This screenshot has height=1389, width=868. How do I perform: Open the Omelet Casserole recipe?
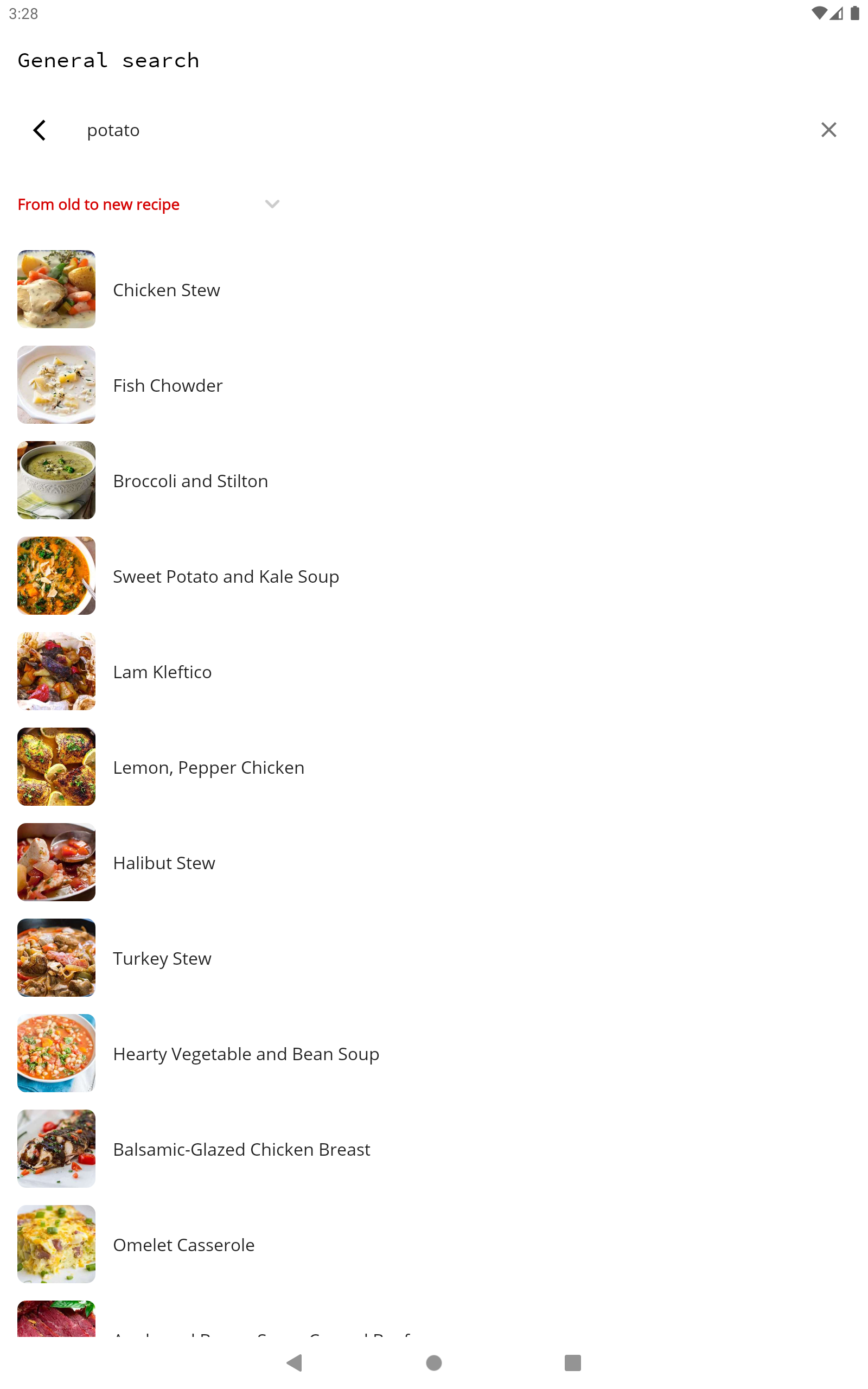(x=183, y=1244)
